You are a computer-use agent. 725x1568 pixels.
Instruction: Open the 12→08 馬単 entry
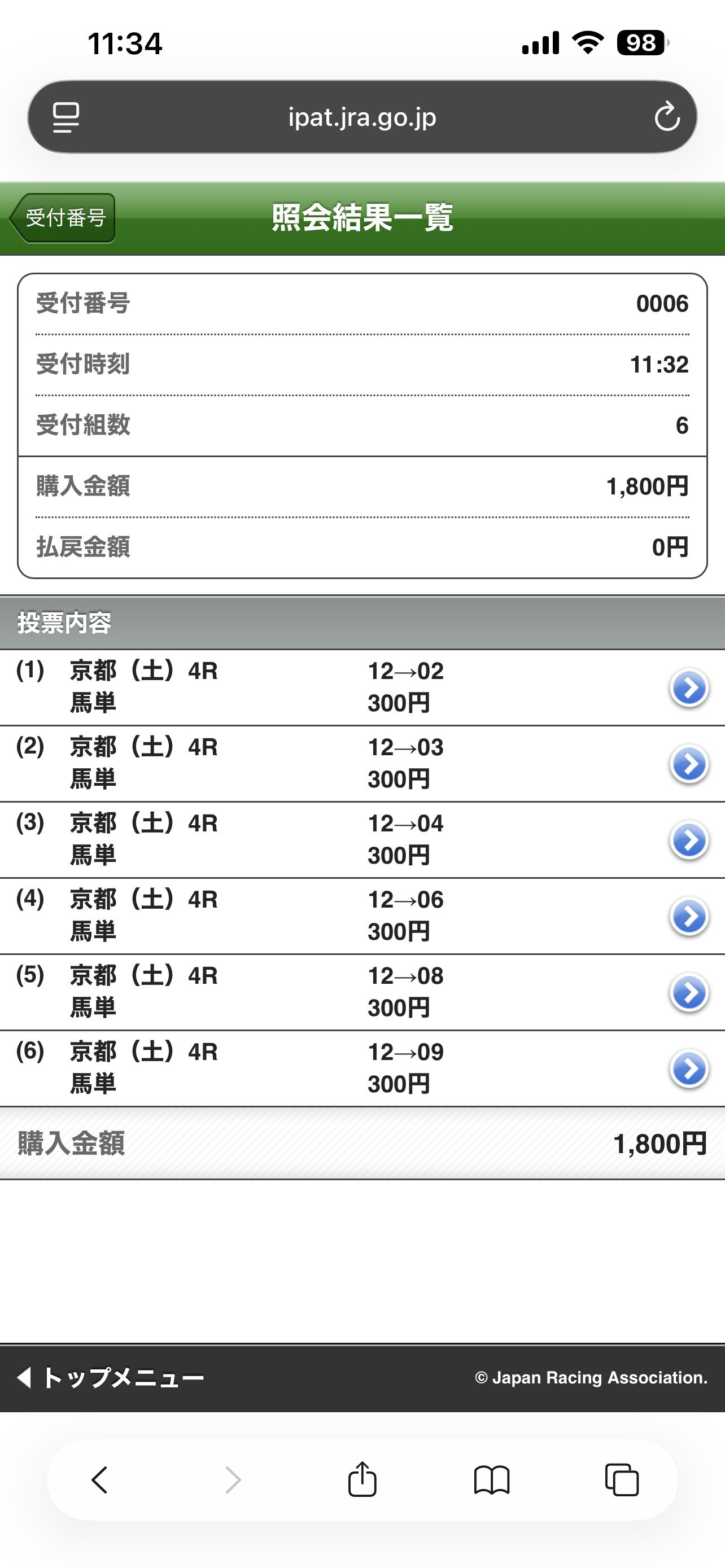point(688,993)
